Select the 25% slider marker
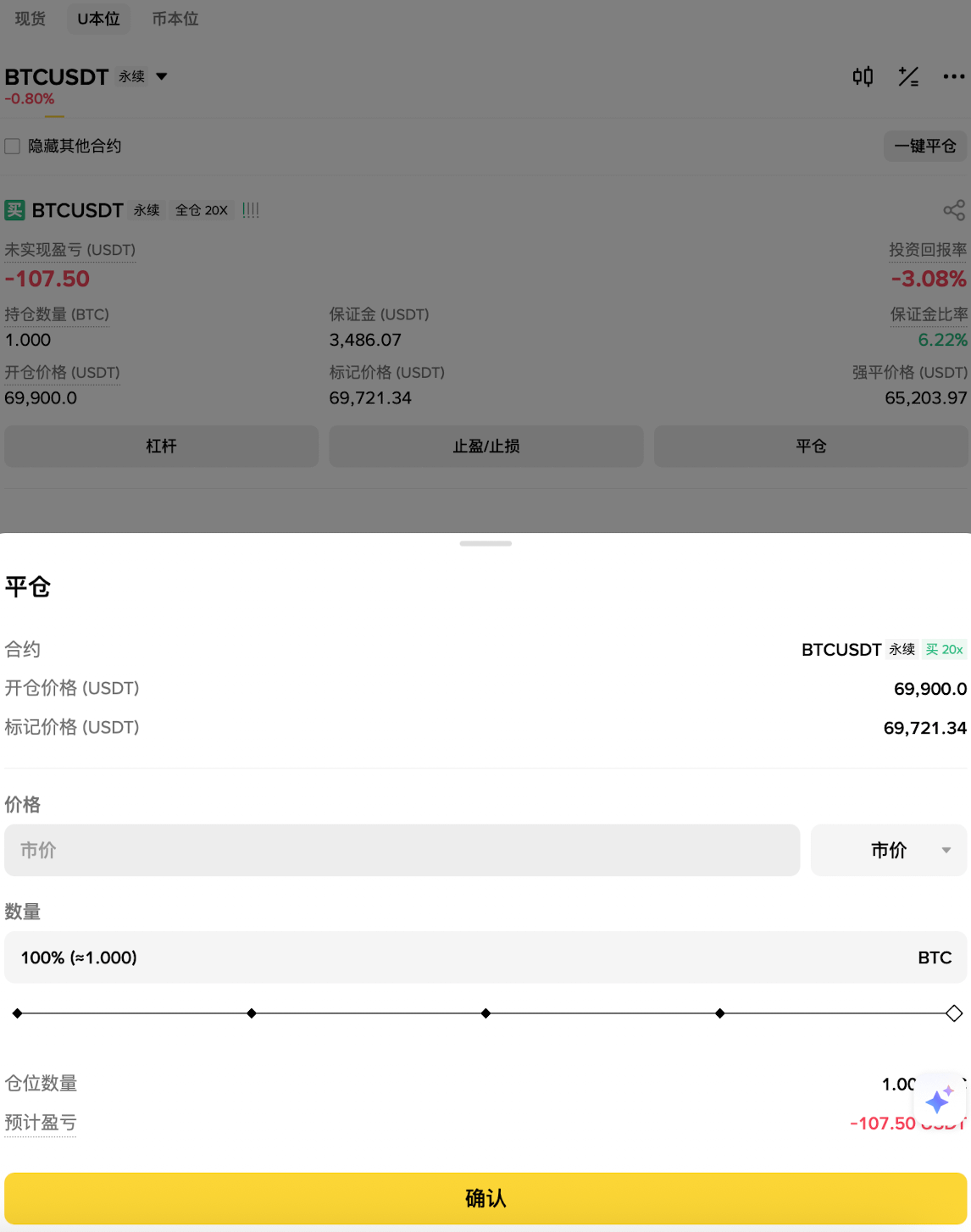 [251, 1013]
